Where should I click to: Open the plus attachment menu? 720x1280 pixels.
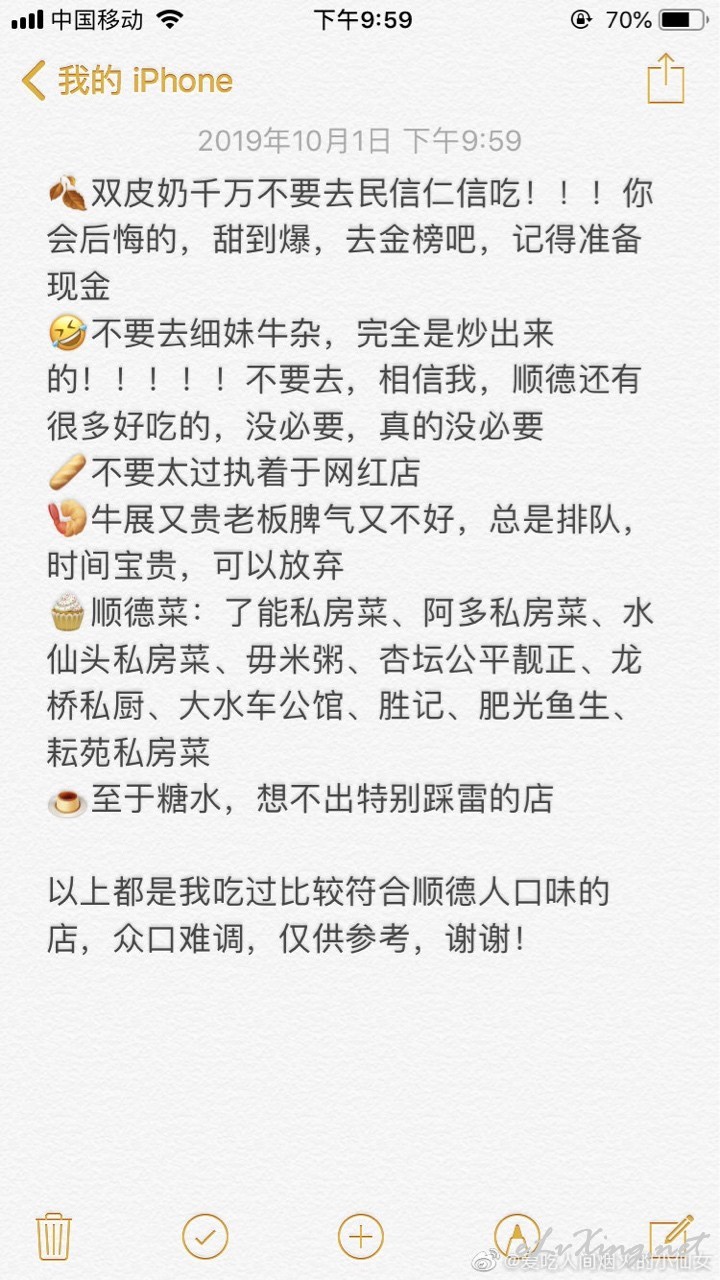(360, 1237)
